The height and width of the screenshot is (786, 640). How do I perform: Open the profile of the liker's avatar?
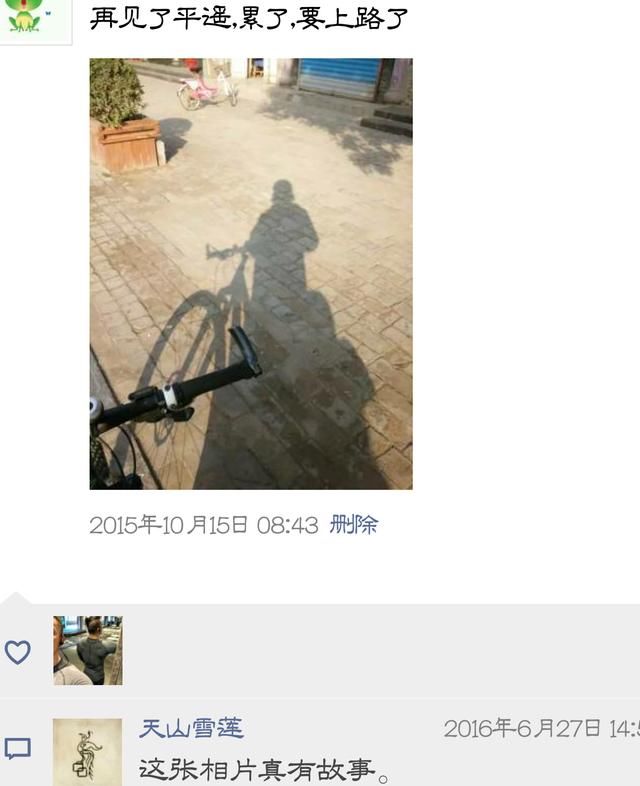coord(88,650)
